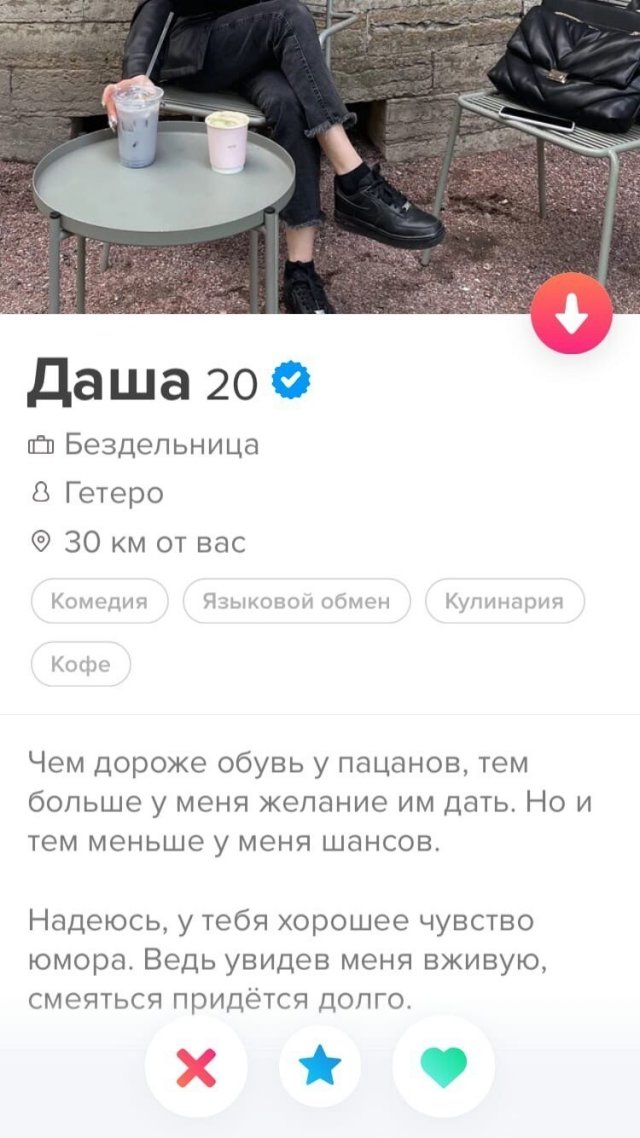Screen dimensions: 640x1138
Task: Select the Кофе interest chip
Action: pos(81,664)
